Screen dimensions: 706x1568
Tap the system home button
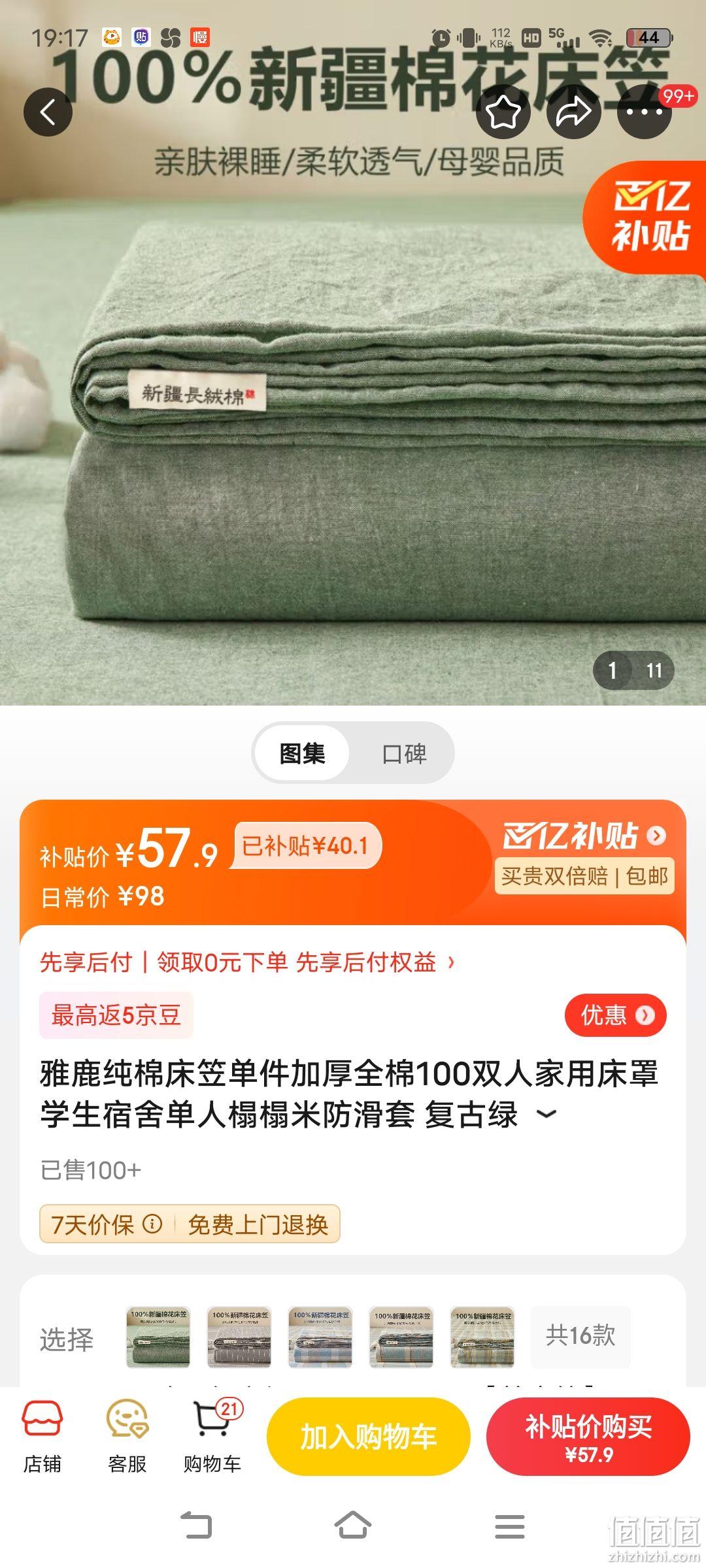click(x=353, y=1526)
